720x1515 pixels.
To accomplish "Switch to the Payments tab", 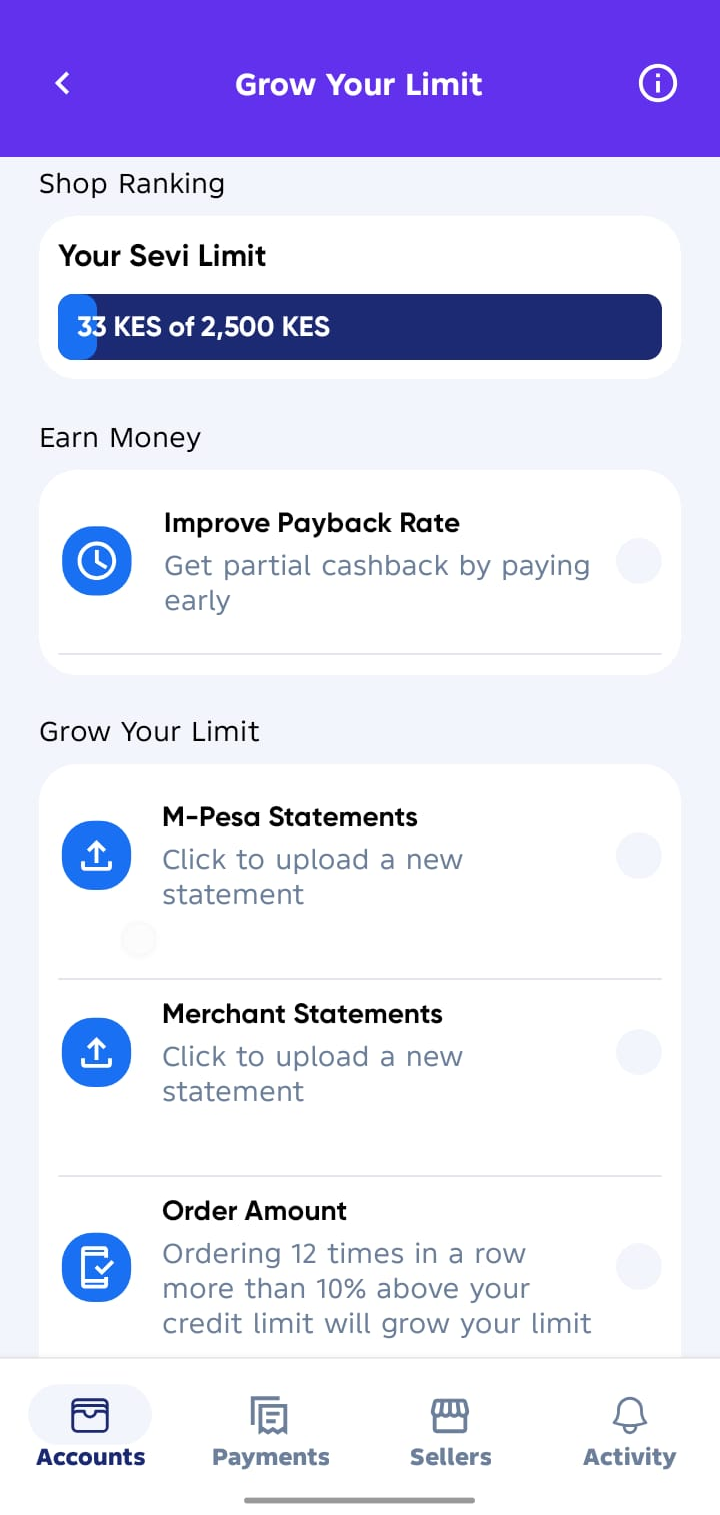I will 270,1432.
